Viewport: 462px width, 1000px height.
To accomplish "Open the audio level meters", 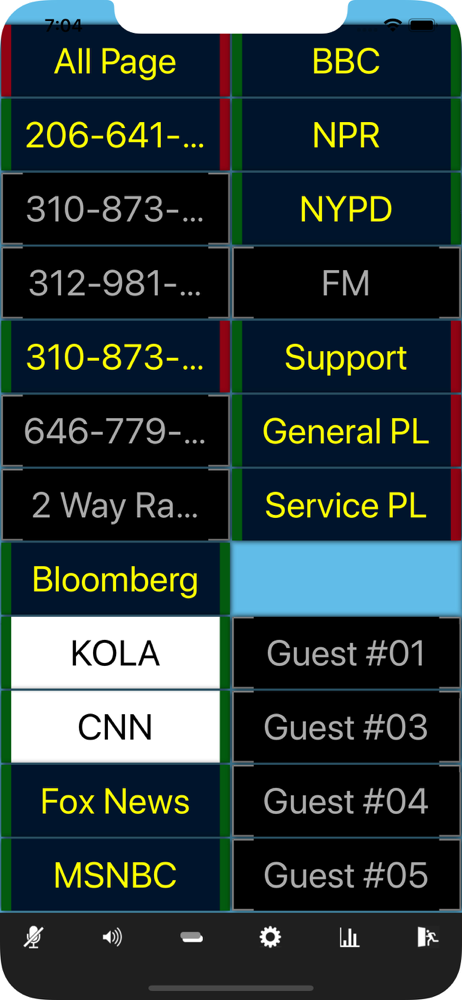I will 348,937.
